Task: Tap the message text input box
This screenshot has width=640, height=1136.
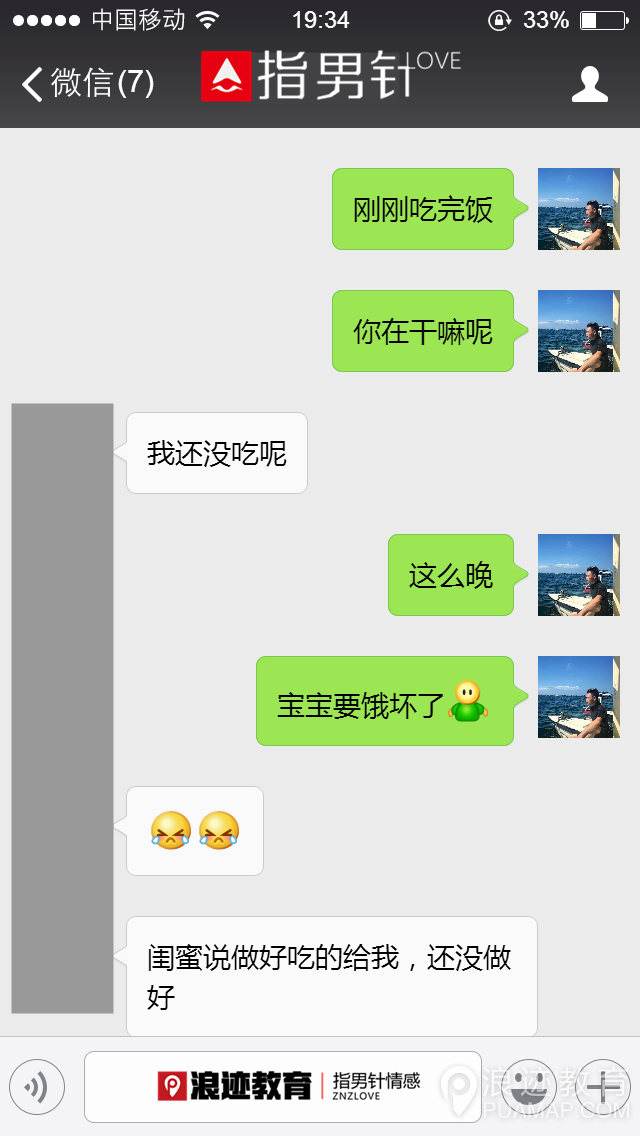Action: (x=282, y=1087)
